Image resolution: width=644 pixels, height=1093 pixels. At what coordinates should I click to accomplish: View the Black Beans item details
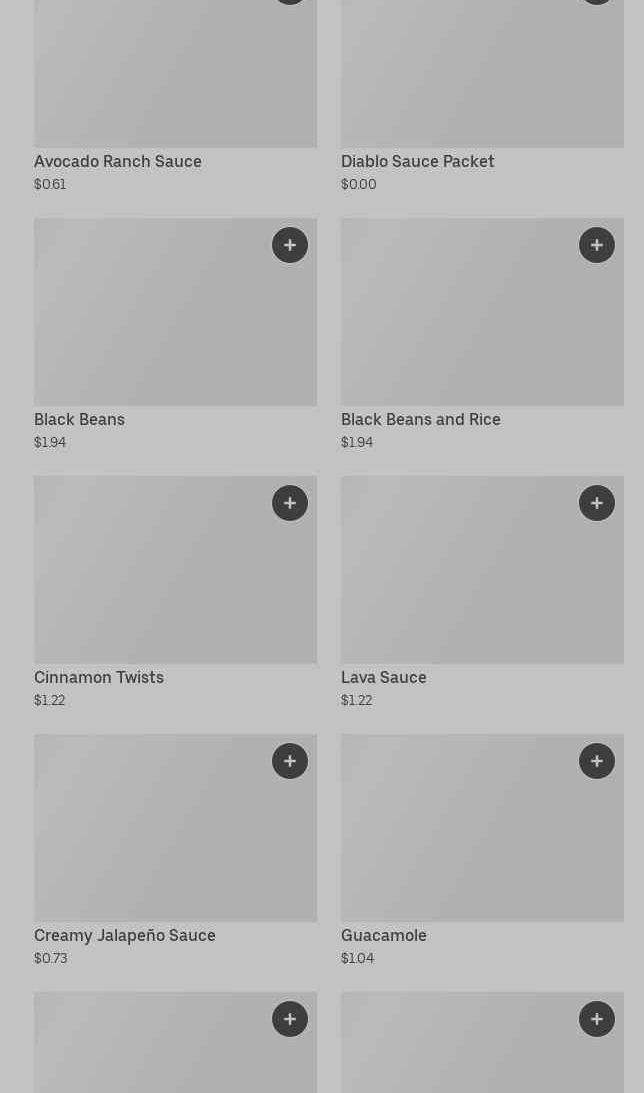(175, 334)
